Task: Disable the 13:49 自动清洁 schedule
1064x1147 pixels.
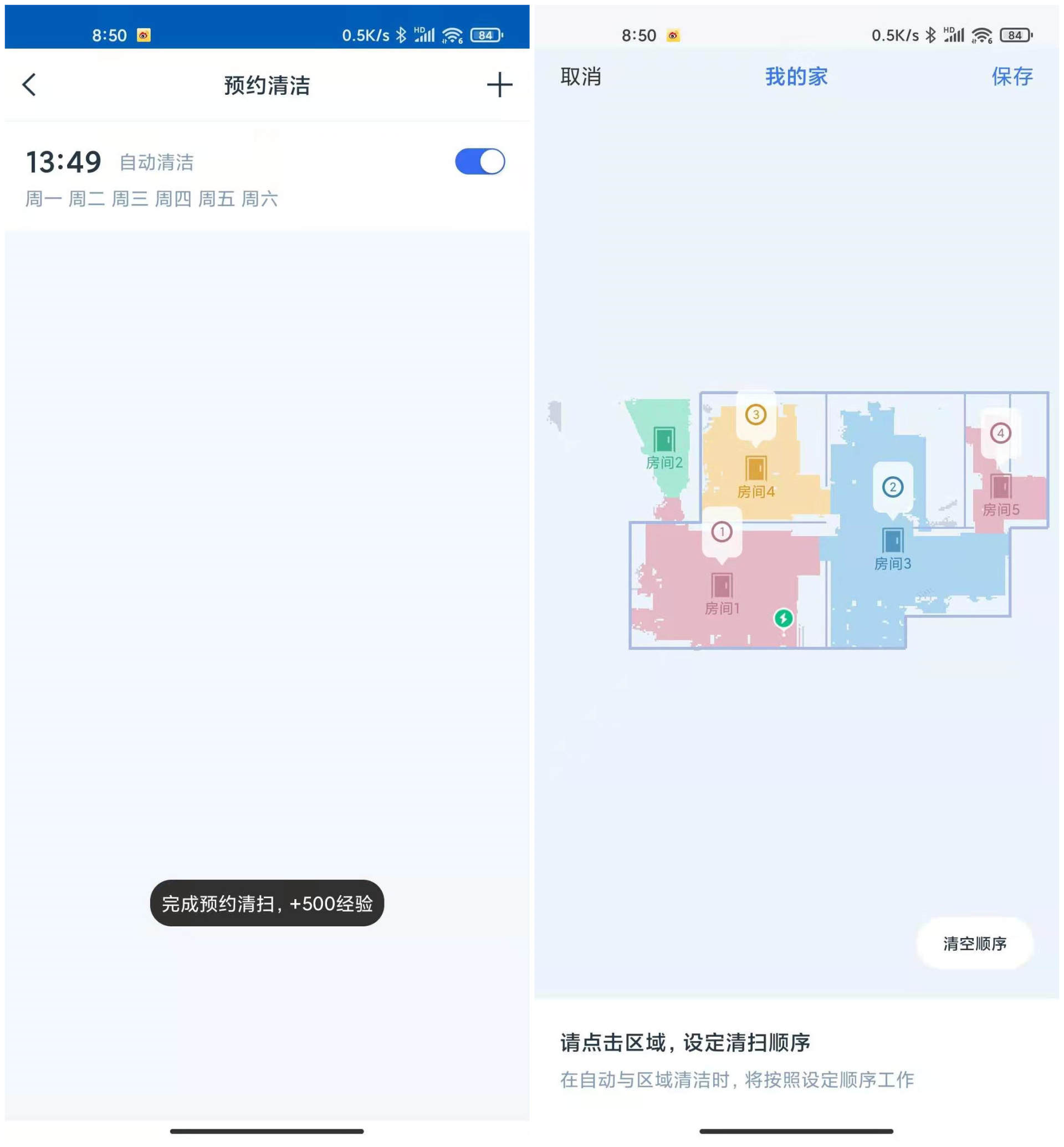Action: (x=479, y=162)
